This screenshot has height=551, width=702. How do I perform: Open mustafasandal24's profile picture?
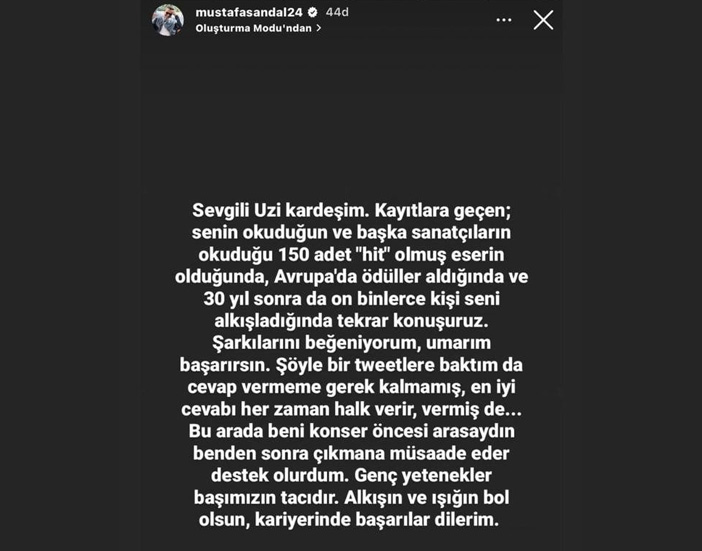168,20
